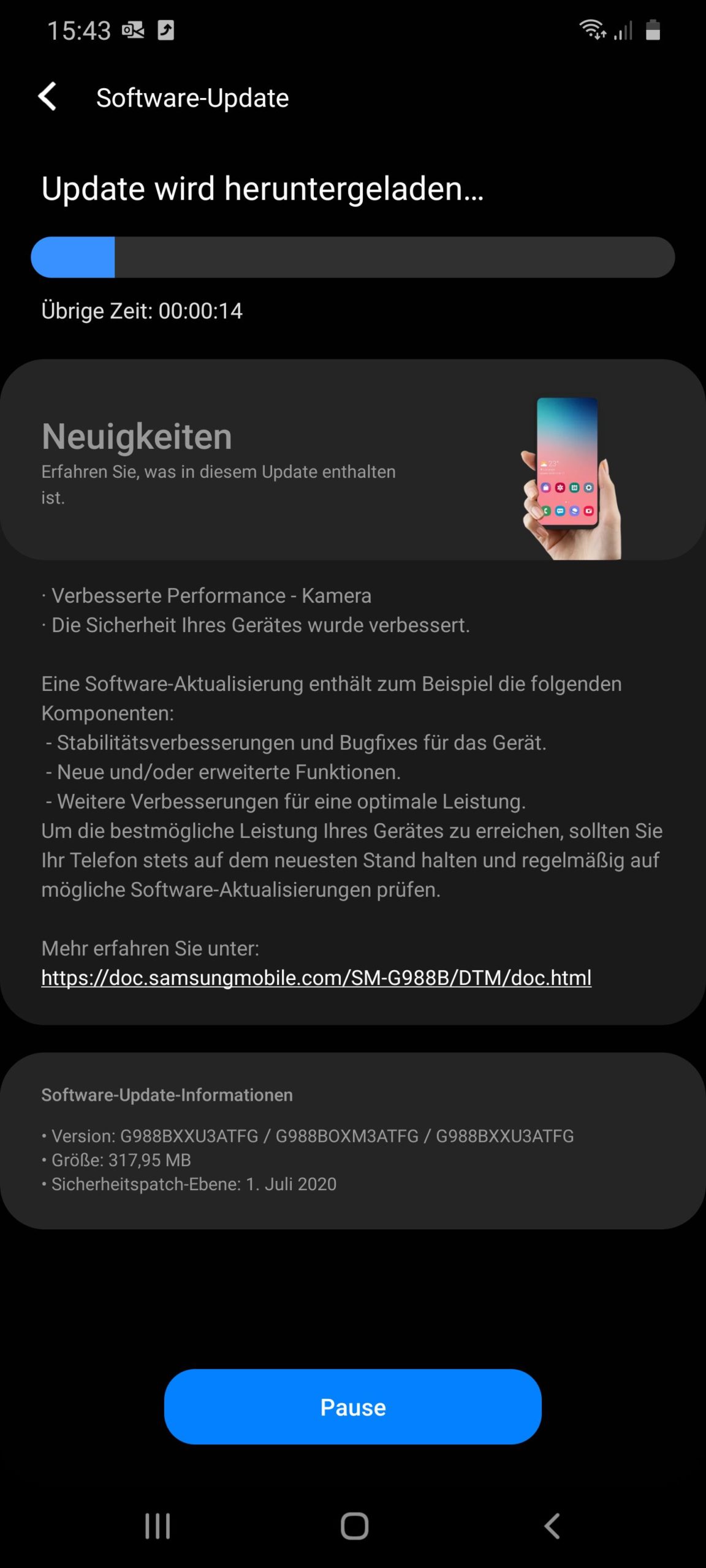The image size is (706, 1568).
Task: Go back from the Software-Update screen
Action: point(47,97)
